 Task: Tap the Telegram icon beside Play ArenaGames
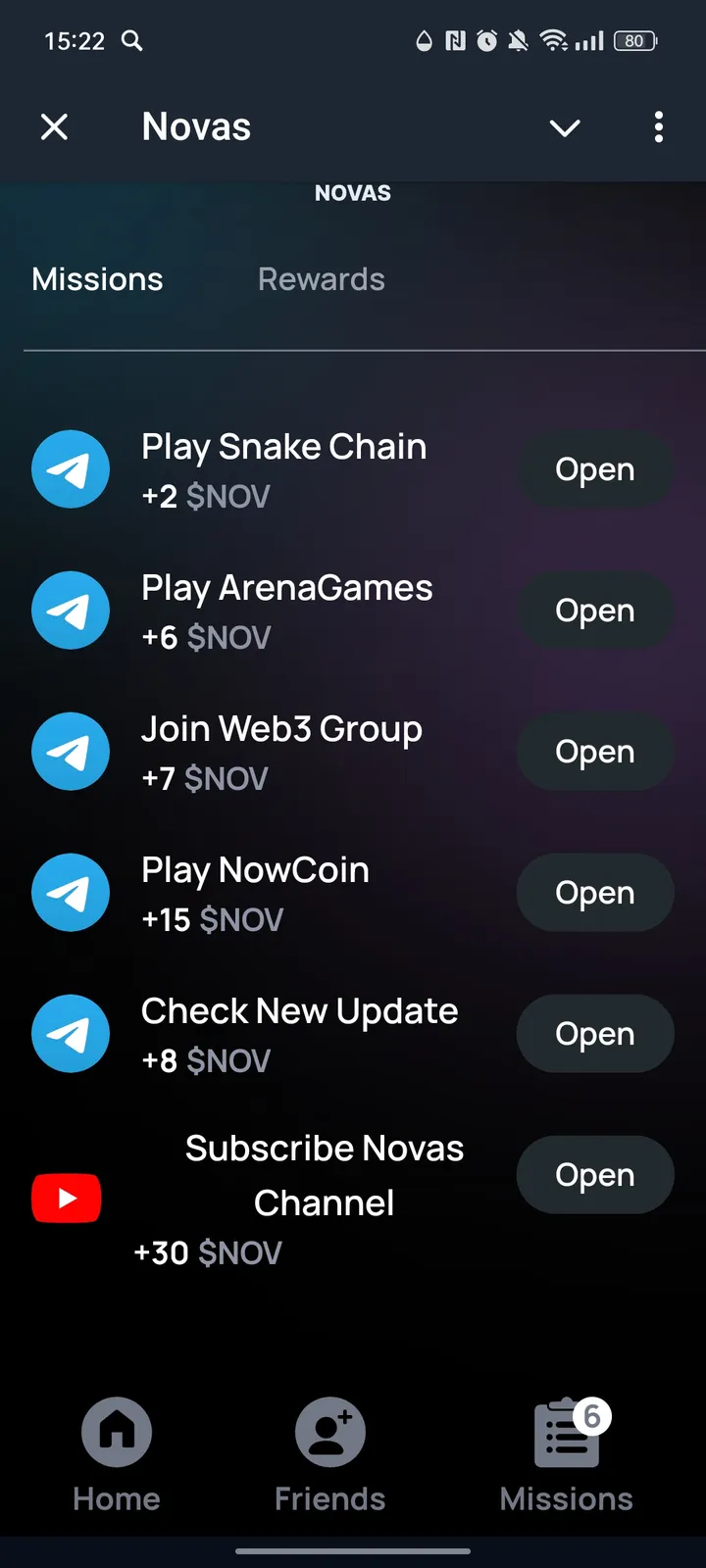coord(71,610)
